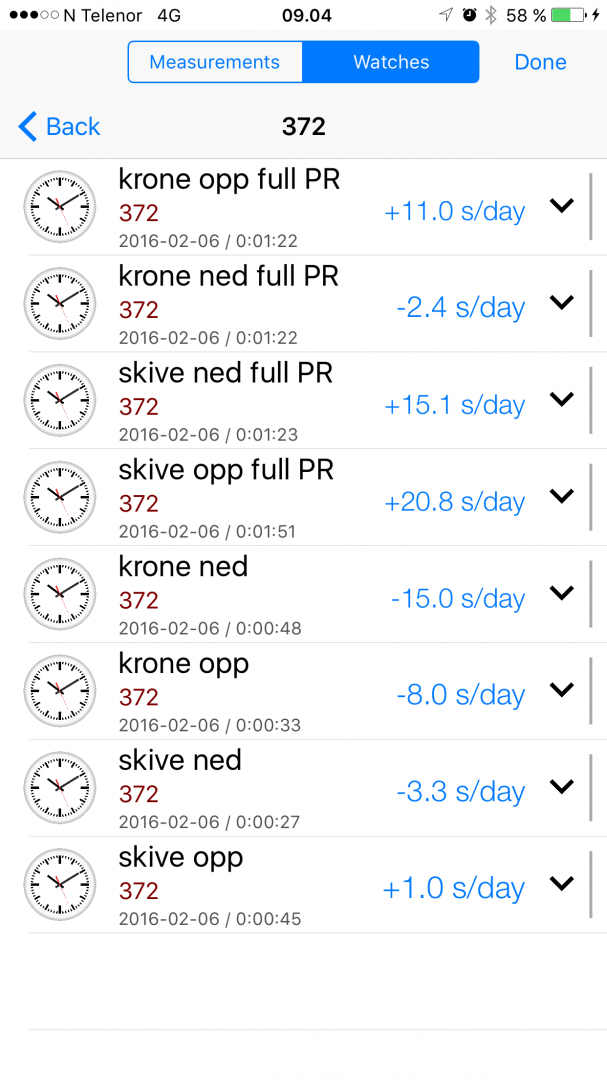
Task: Switch to the Measurements segment
Action: pos(214,62)
